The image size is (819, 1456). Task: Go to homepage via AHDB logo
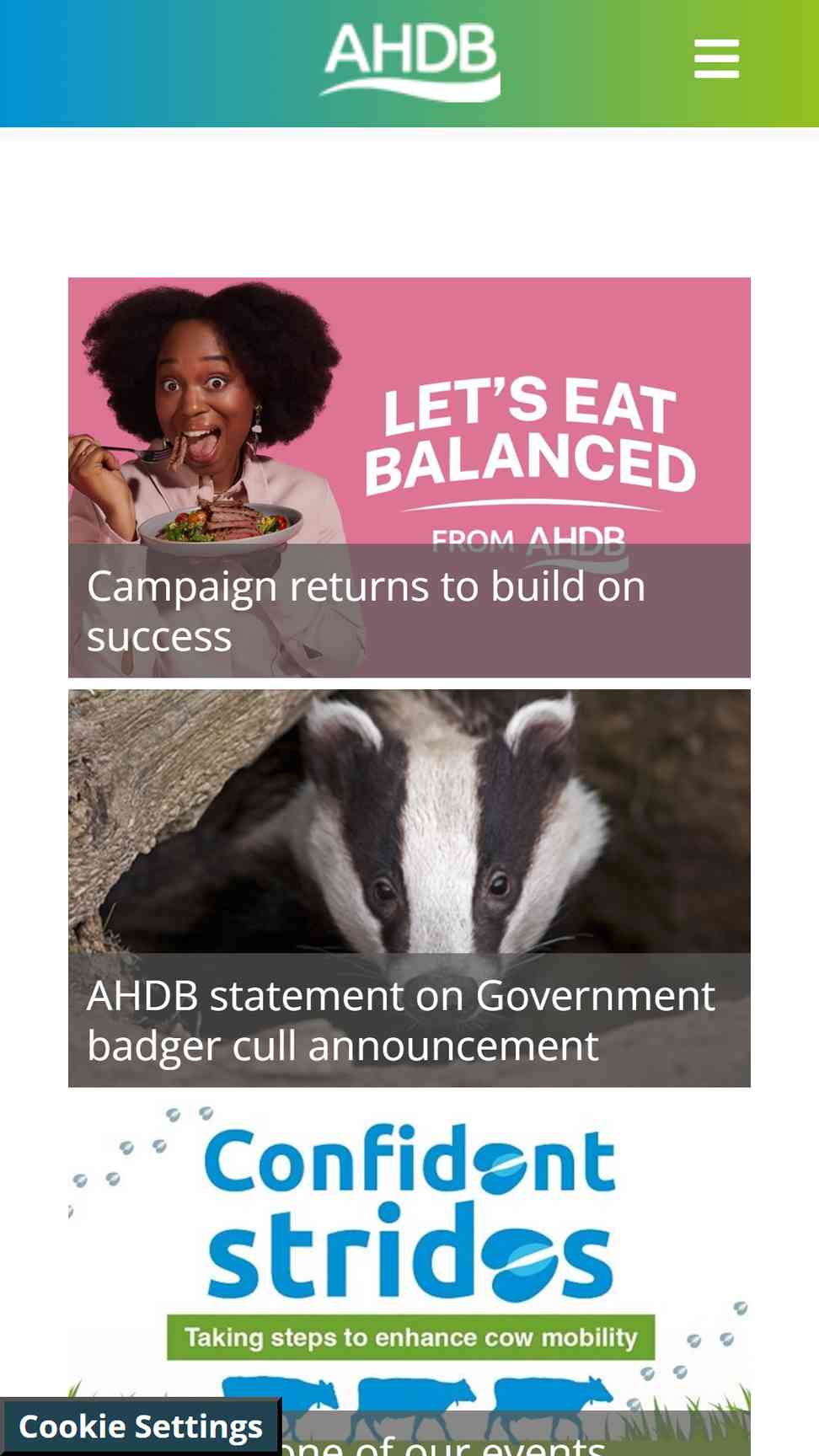[x=409, y=62]
